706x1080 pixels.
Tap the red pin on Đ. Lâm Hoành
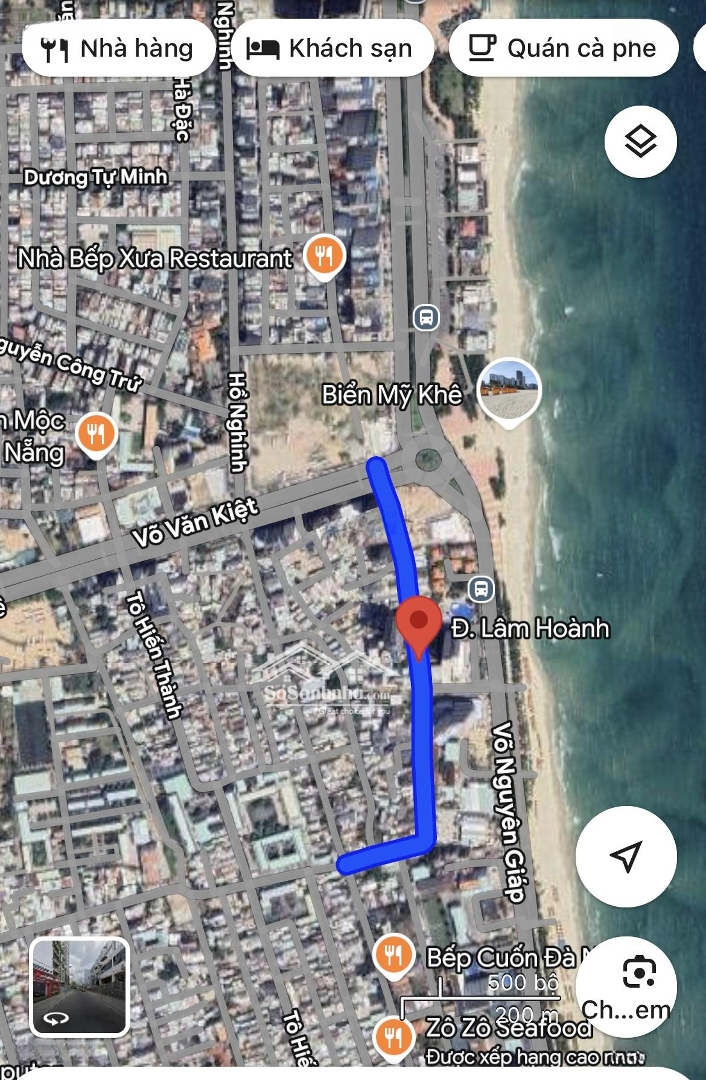point(418,627)
